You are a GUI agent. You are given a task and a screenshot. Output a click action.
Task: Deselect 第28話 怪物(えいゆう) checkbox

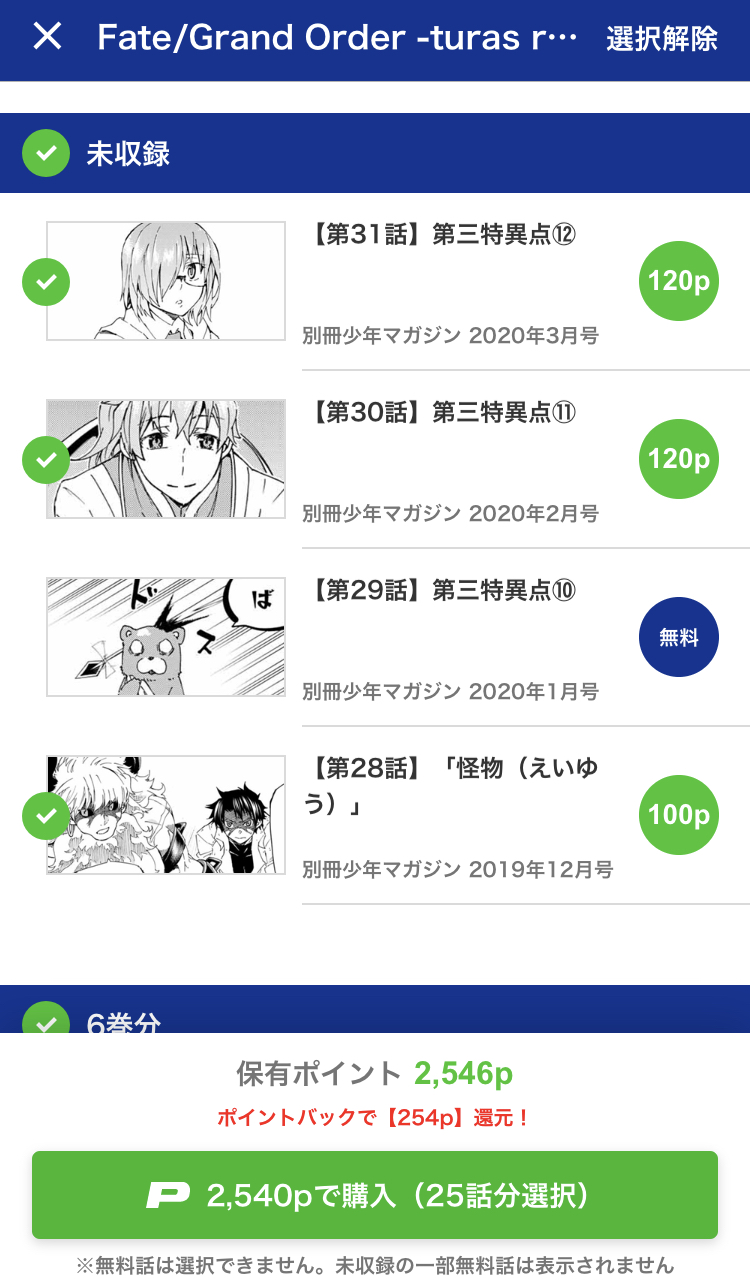pyautogui.click(x=46, y=816)
